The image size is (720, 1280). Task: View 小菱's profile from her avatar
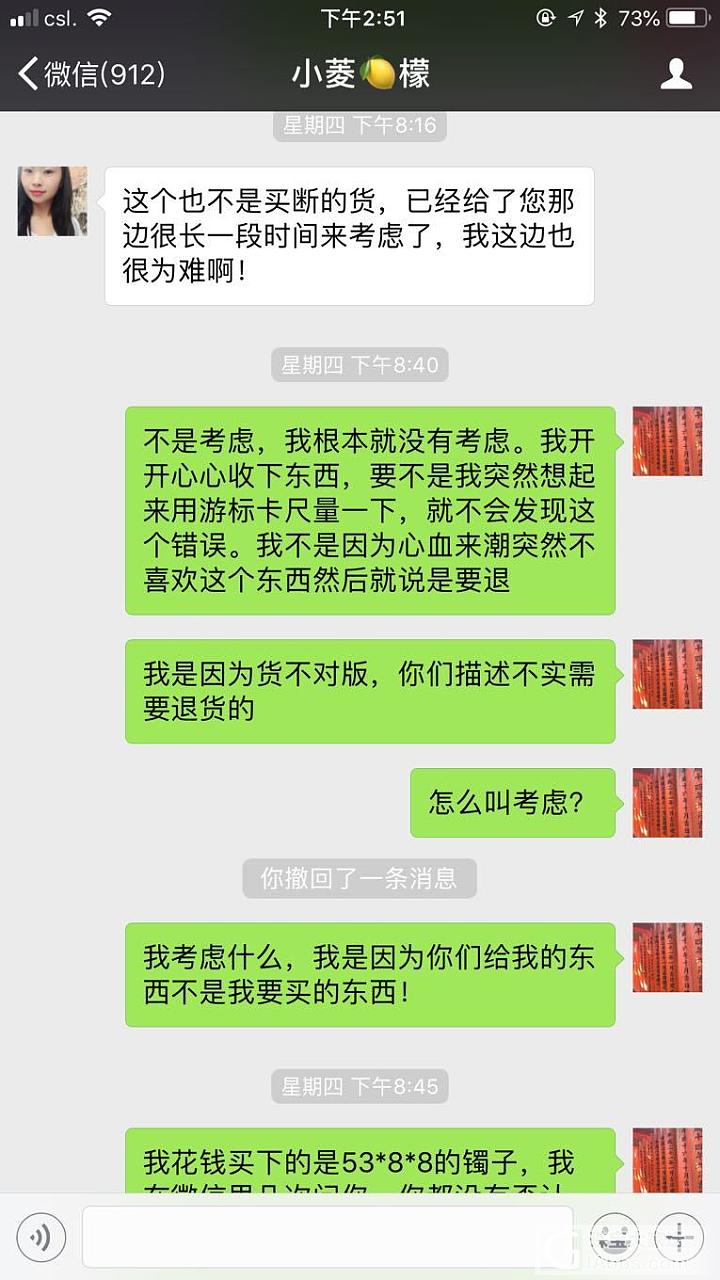52,201
